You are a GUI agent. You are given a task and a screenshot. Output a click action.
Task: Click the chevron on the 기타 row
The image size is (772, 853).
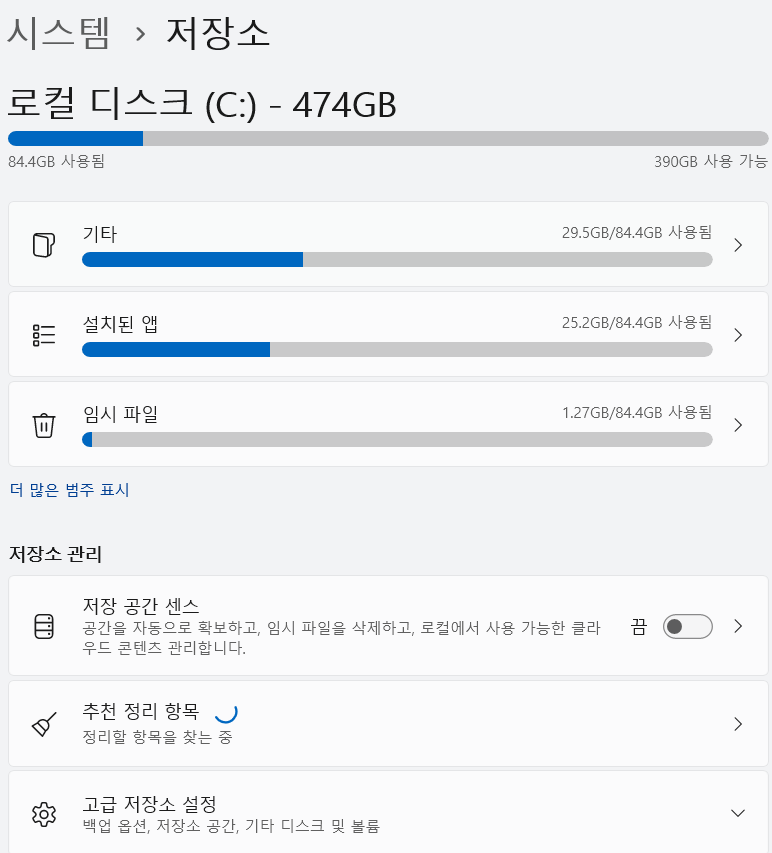pos(737,244)
